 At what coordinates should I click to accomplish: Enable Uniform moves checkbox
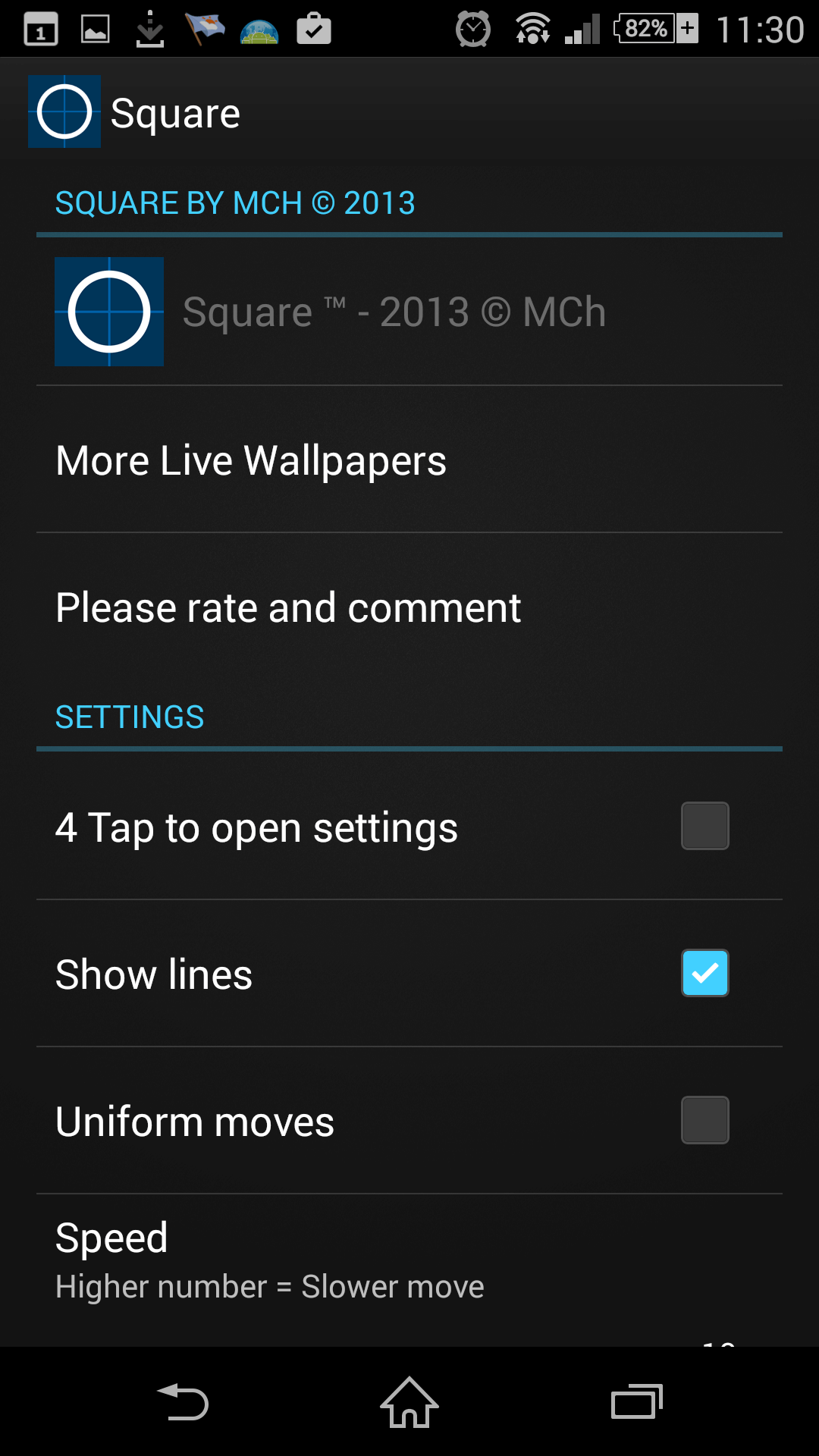pos(704,1120)
